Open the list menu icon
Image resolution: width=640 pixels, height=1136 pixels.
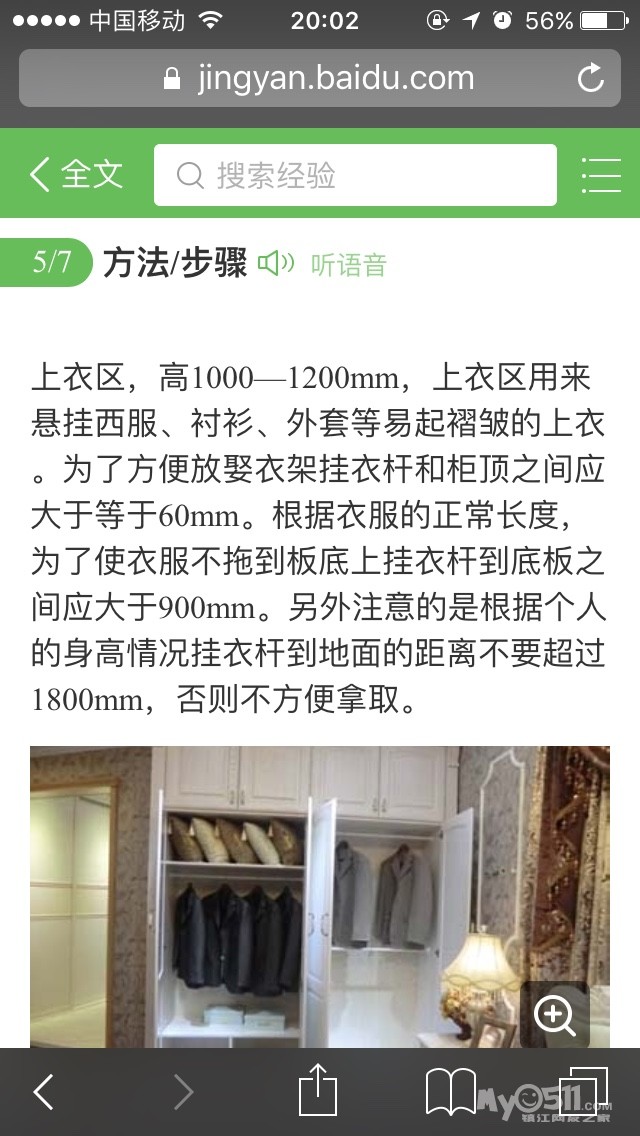point(601,175)
